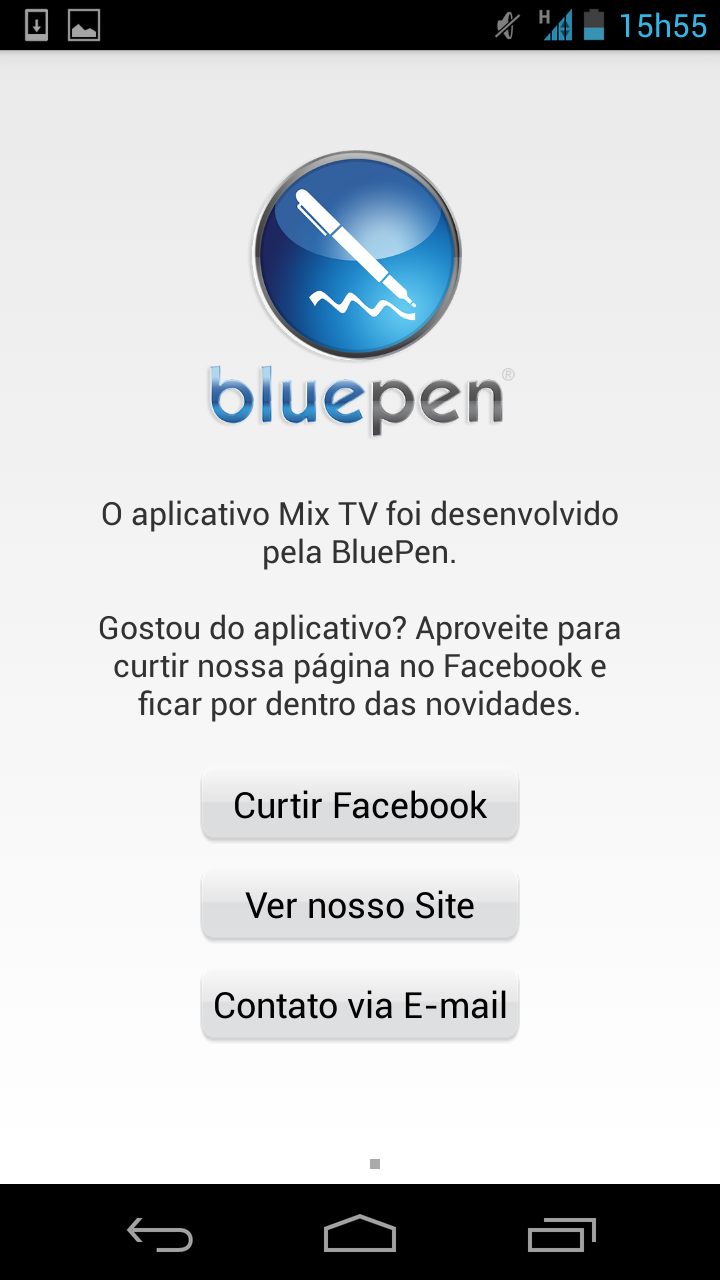
Task: Return to the home screen
Action: pos(360,1235)
